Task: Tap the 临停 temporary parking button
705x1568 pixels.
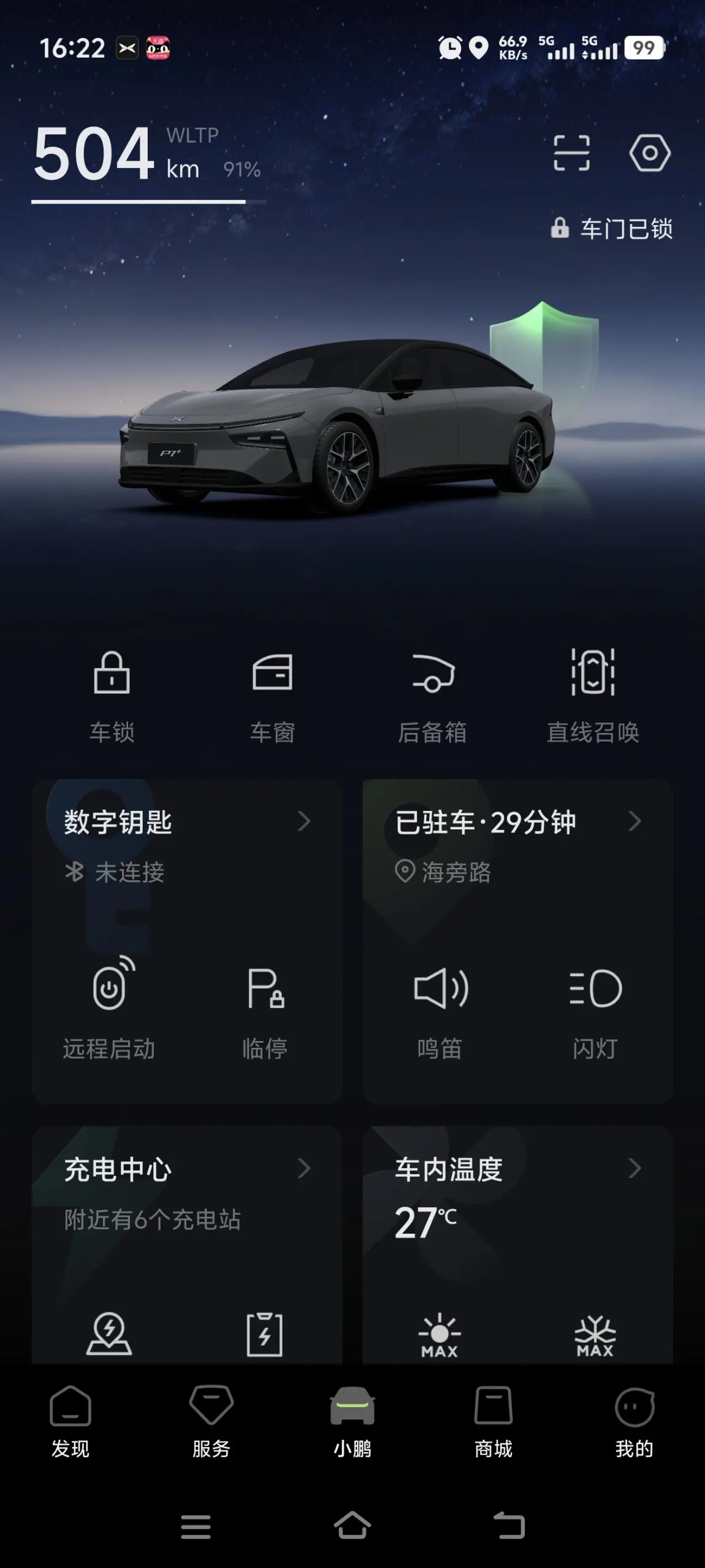Action: [265, 1009]
